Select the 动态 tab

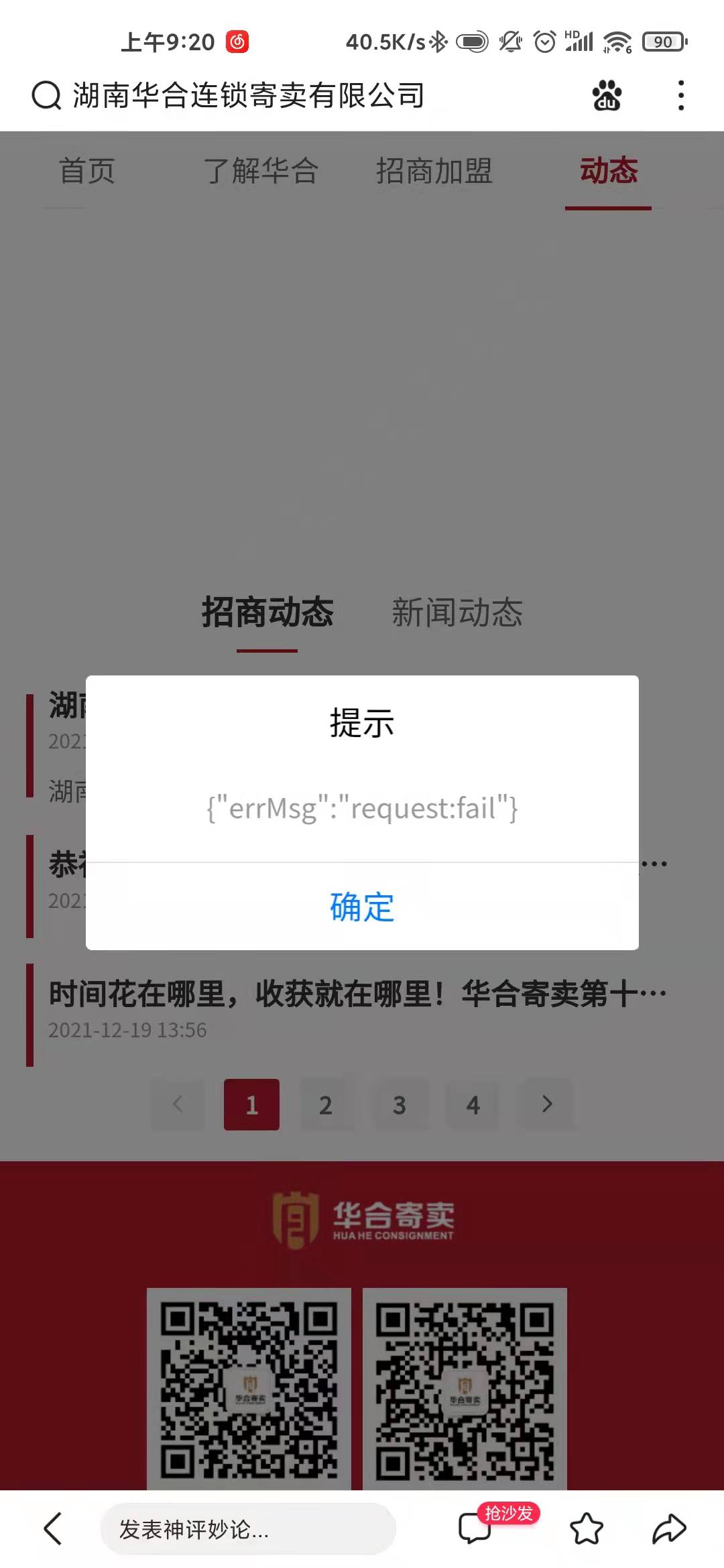click(x=608, y=171)
